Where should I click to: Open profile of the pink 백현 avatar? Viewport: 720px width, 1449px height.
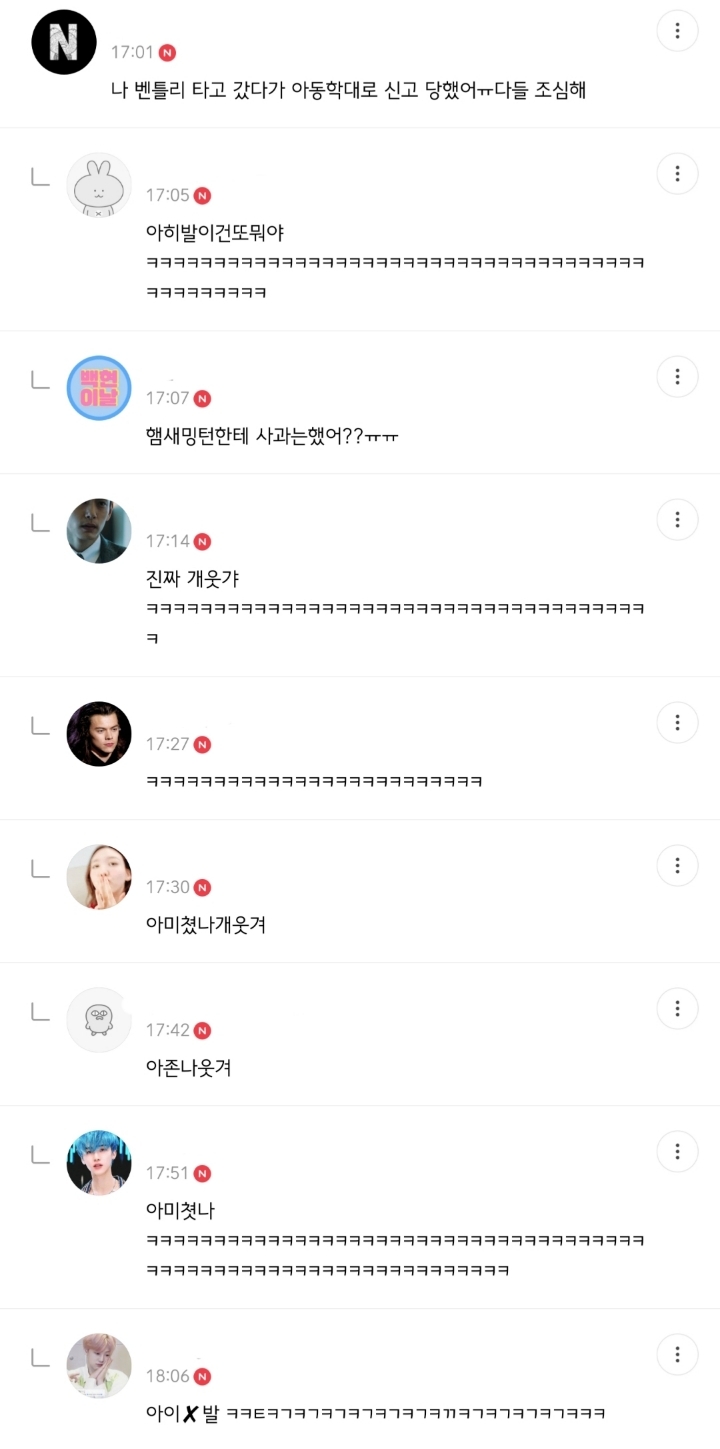(x=99, y=388)
